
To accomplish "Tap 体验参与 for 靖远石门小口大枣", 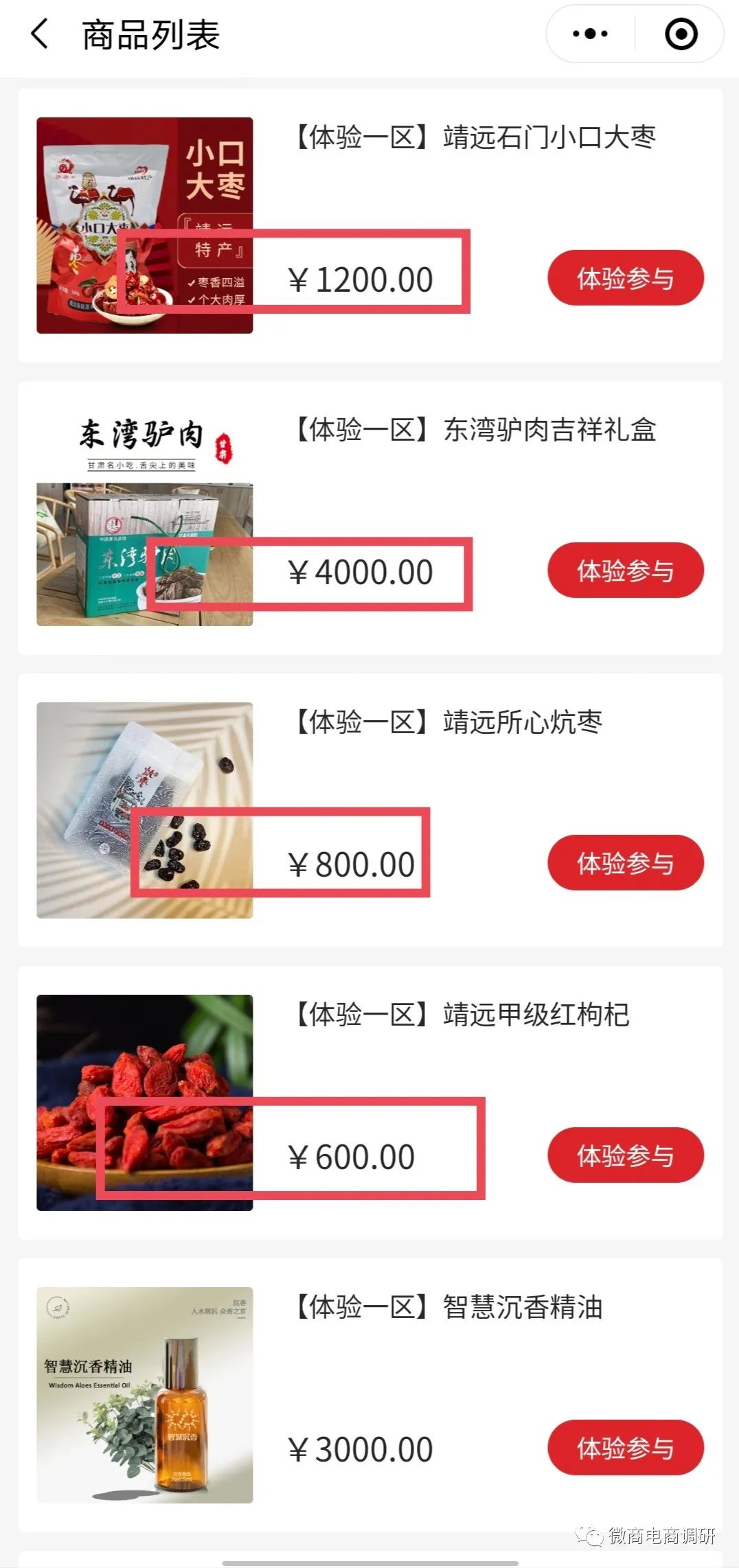I will pos(625,278).
